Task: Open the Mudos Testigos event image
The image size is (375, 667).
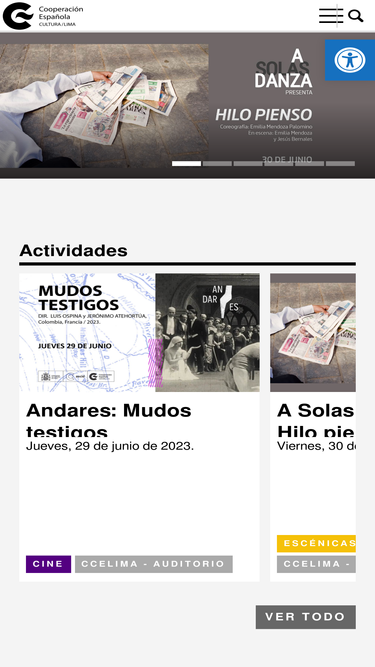Action: [139, 332]
